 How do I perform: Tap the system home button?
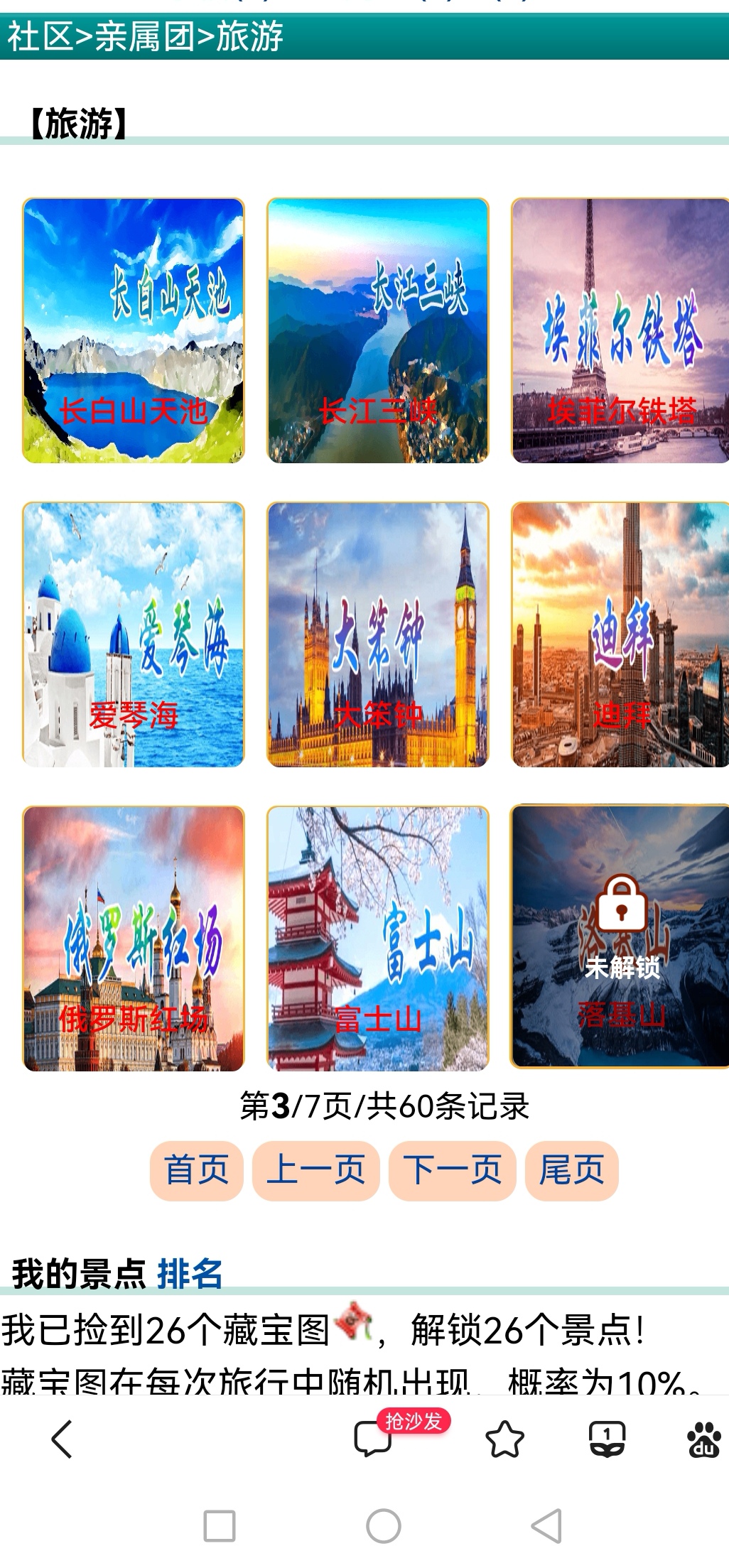[384, 1526]
